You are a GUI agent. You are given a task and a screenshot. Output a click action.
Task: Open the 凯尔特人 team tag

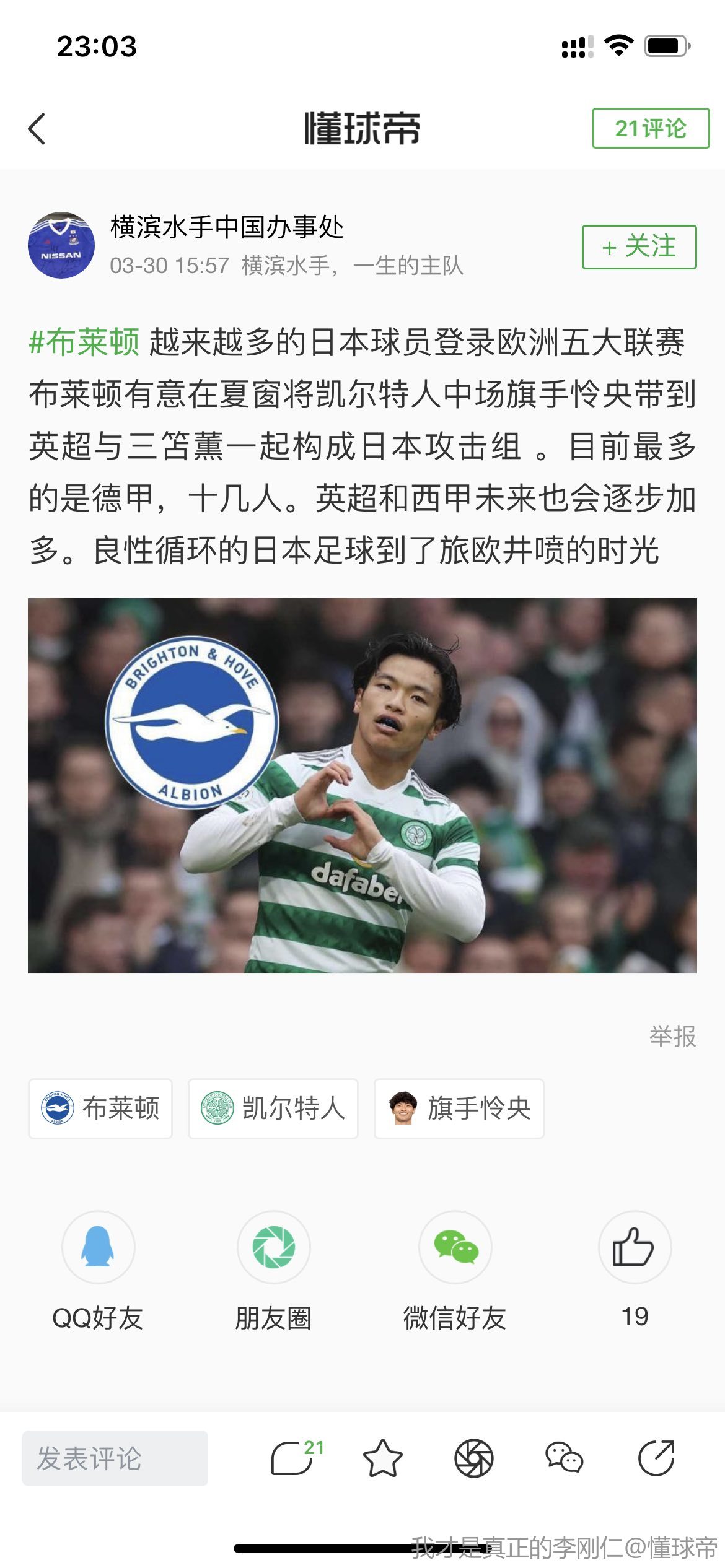pos(273,1108)
